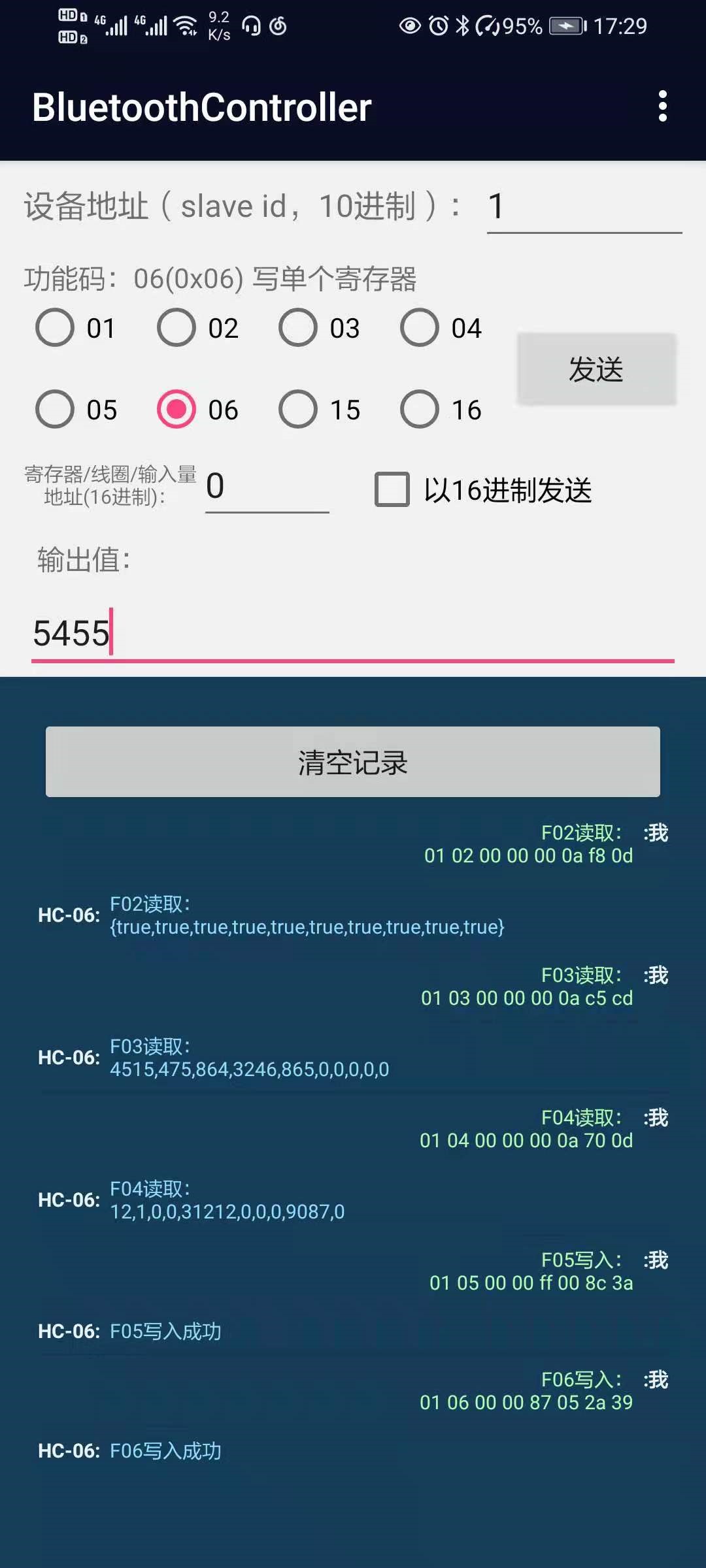Tap the 清空记录 clear log button
This screenshot has height=1568, width=706.
point(353,762)
